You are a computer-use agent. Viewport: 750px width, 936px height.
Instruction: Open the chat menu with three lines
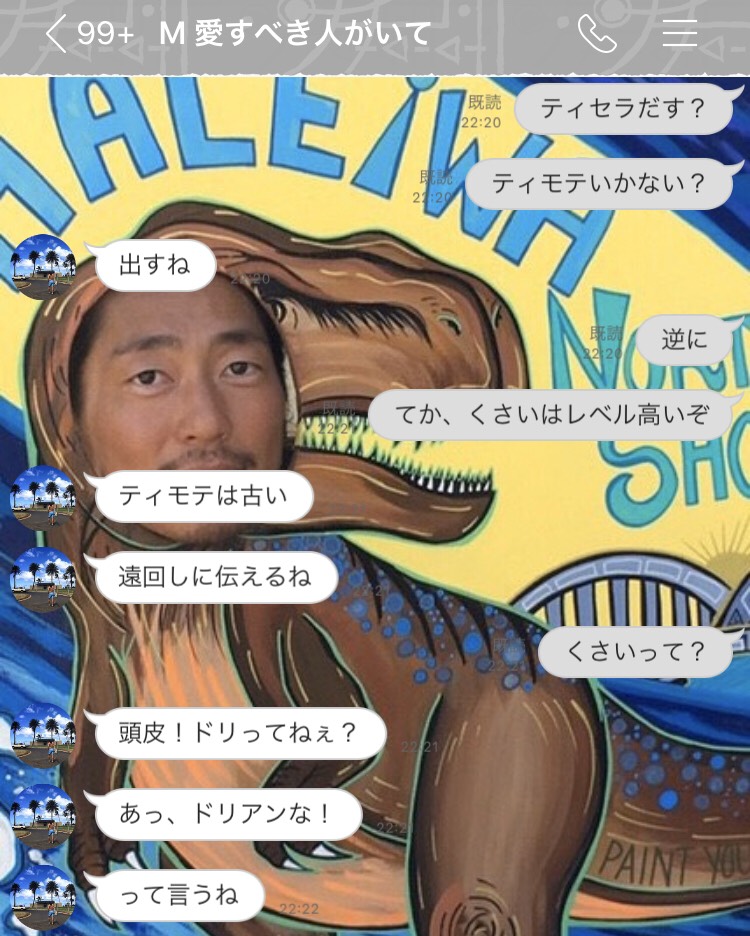coord(679,34)
